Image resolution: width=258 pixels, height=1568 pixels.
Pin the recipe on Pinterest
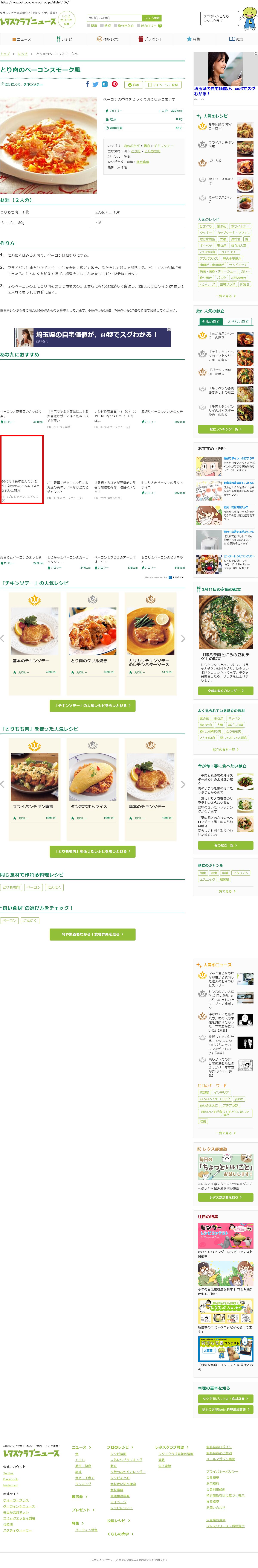(x=114, y=85)
